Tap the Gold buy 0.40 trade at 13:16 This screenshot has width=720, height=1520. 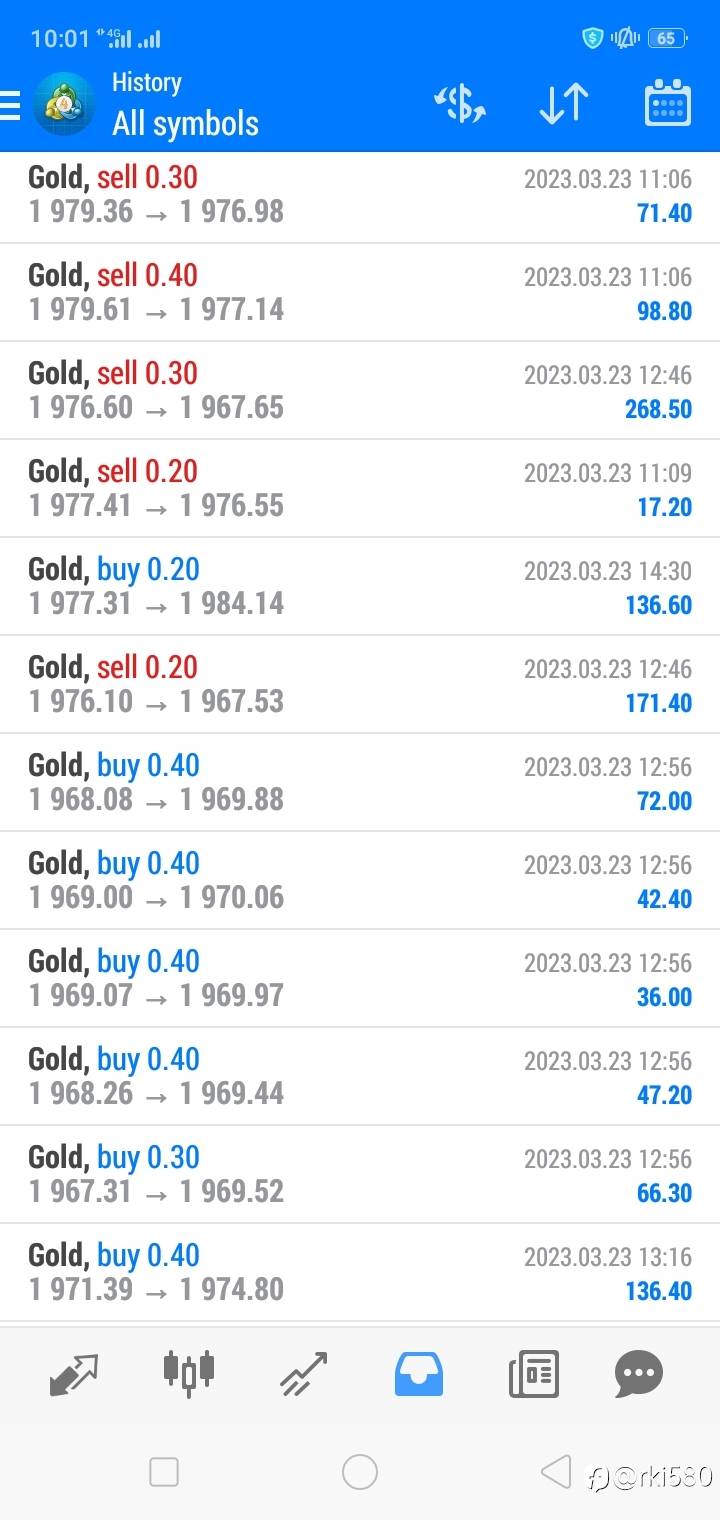[360, 1272]
